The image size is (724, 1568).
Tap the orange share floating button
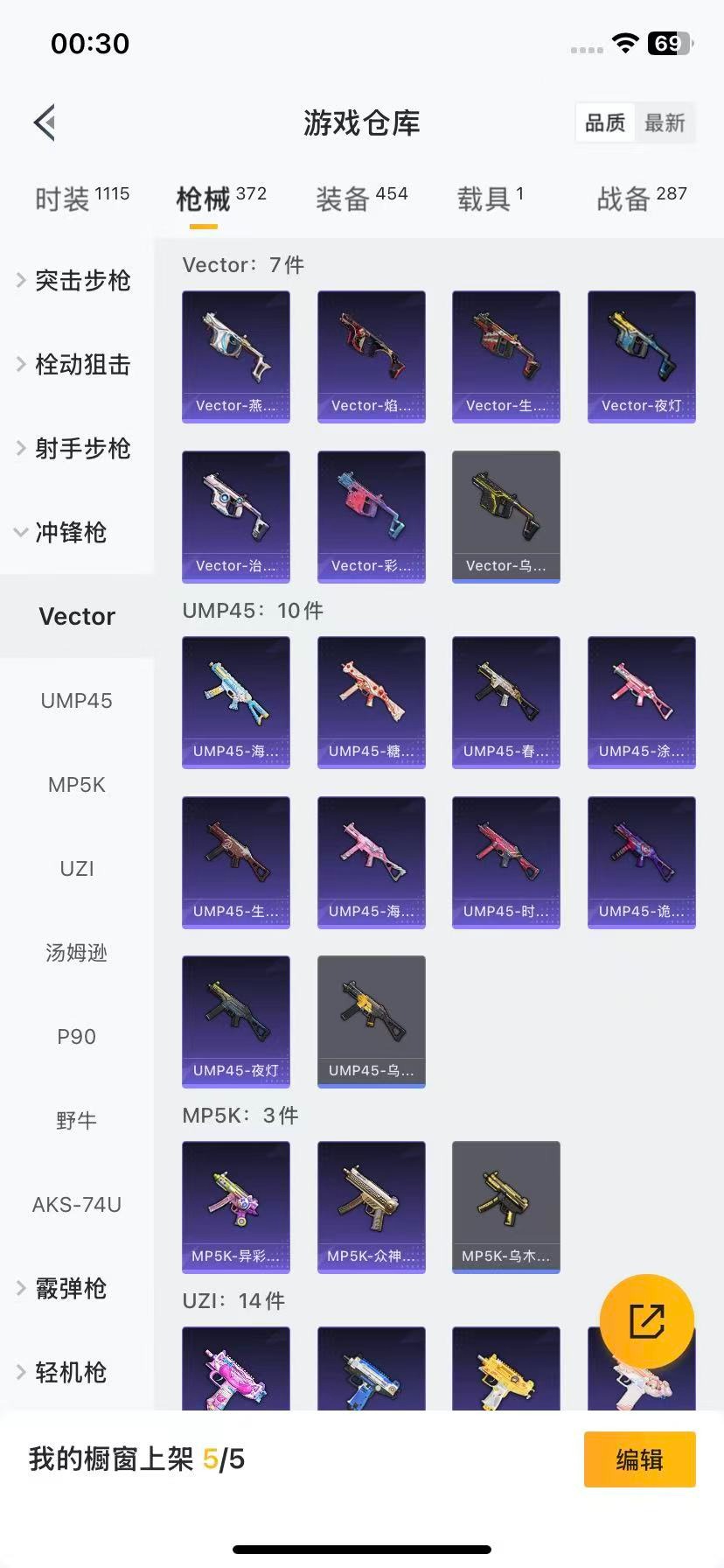click(x=647, y=1320)
